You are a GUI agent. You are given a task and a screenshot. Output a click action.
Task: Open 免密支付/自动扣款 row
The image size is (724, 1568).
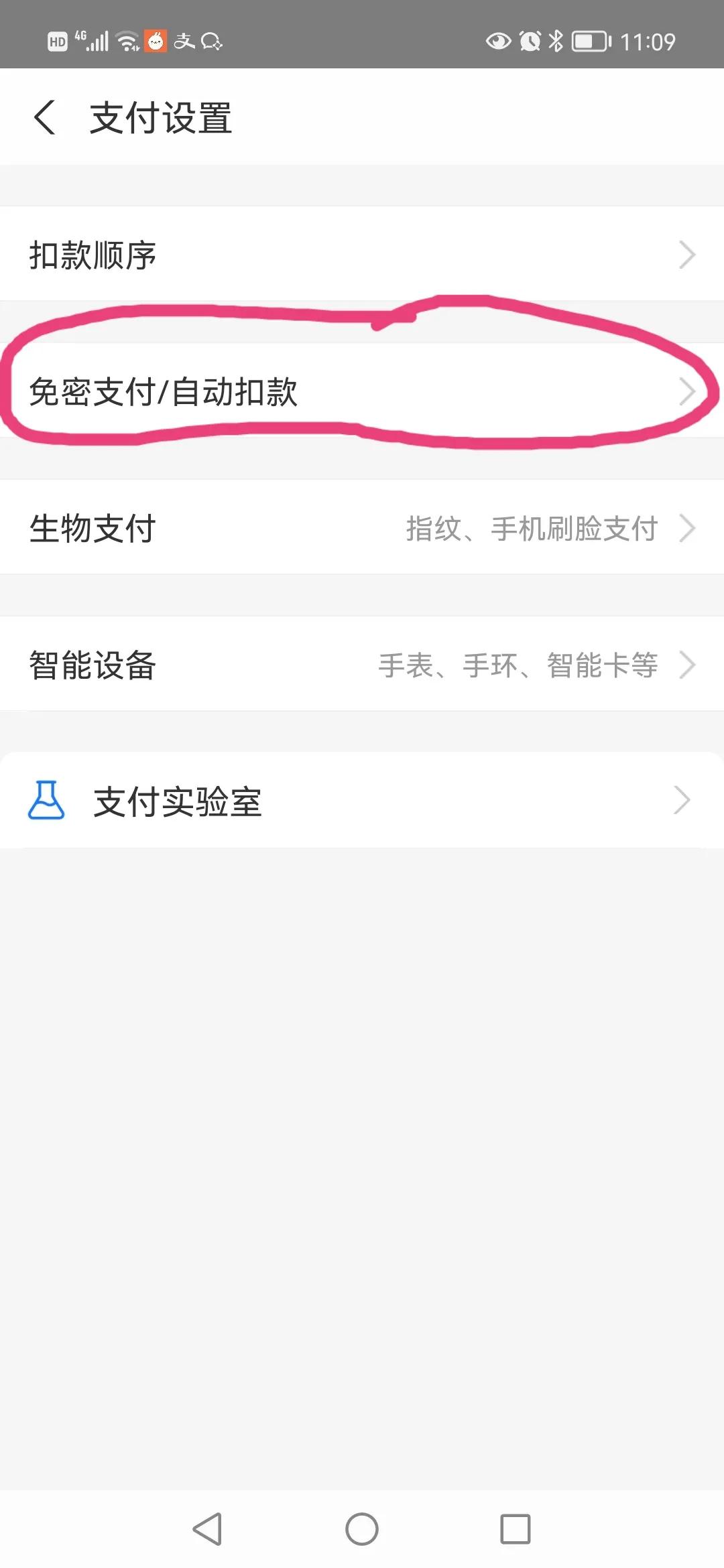[x=362, y=391]
